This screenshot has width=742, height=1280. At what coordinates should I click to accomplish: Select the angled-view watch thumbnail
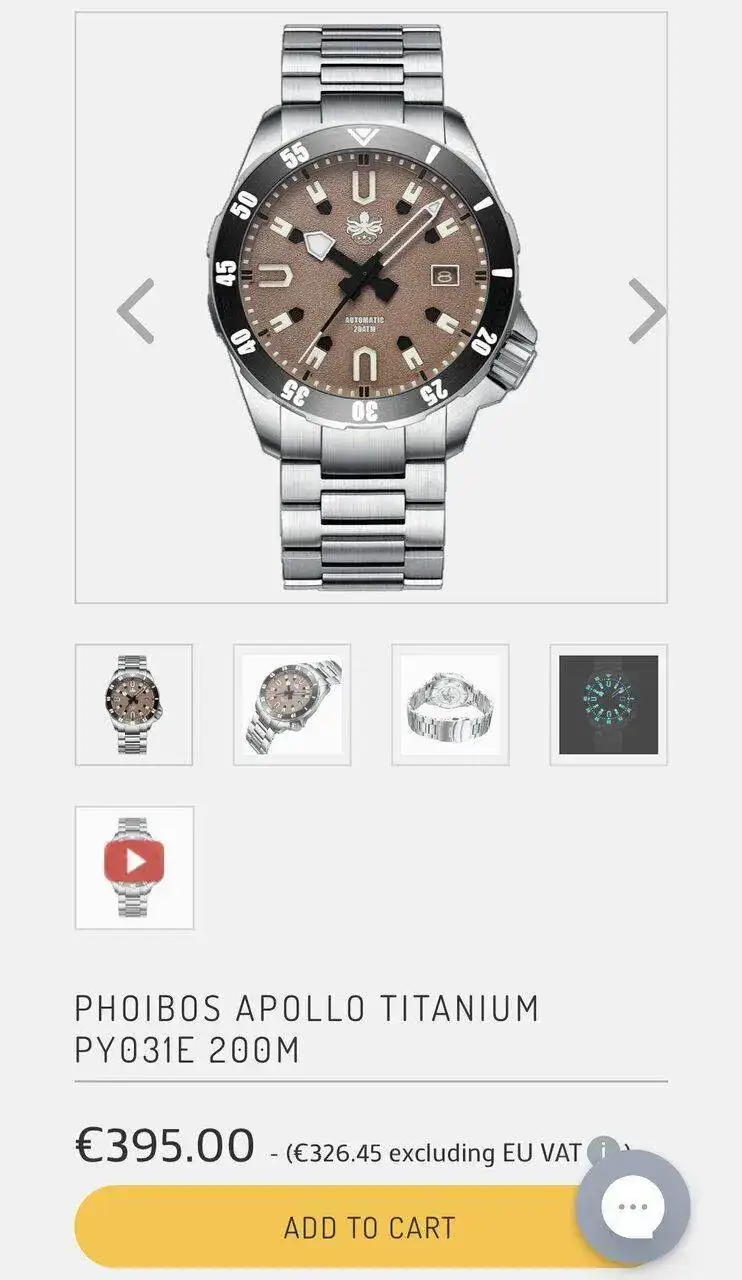pyautogui.click(x=292, y=704)
